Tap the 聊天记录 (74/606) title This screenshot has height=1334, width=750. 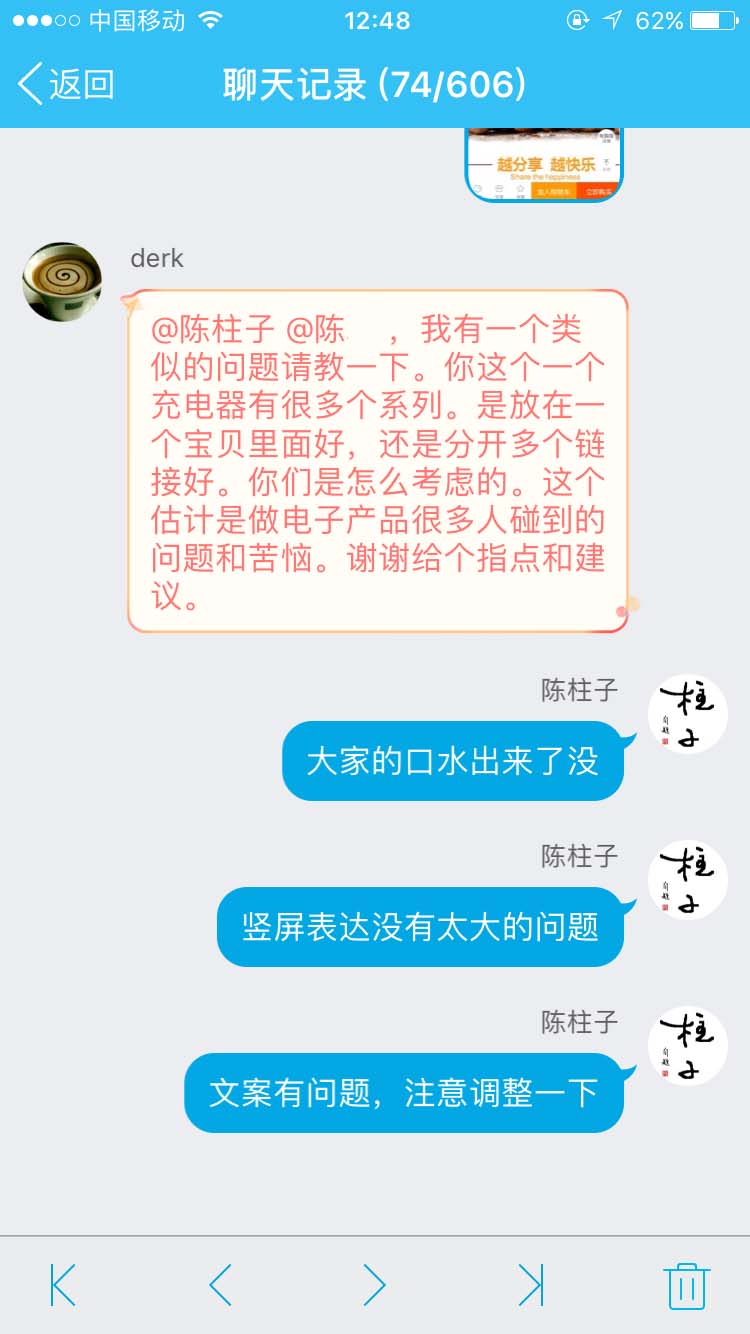(375, 86)
